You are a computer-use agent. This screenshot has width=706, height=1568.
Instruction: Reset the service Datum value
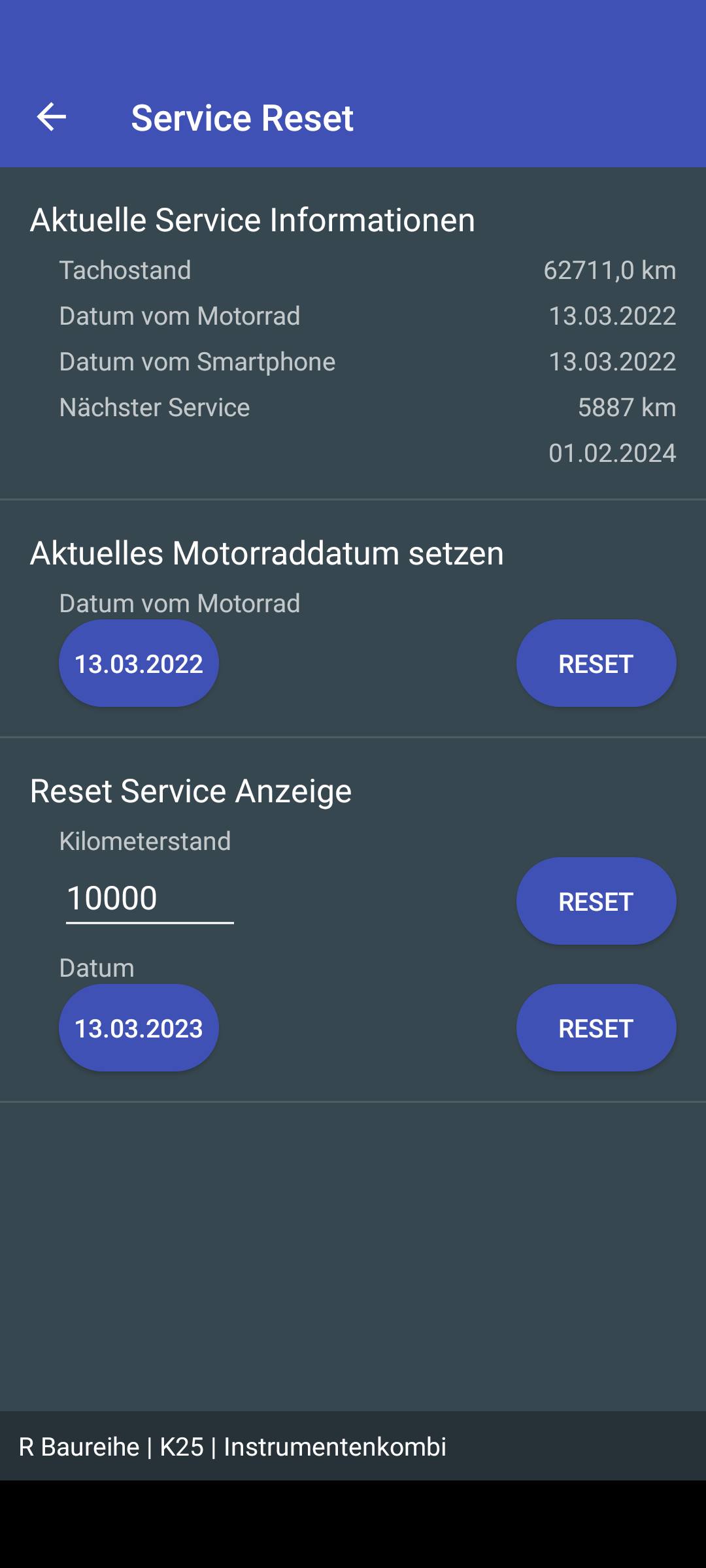(596, 1028)
